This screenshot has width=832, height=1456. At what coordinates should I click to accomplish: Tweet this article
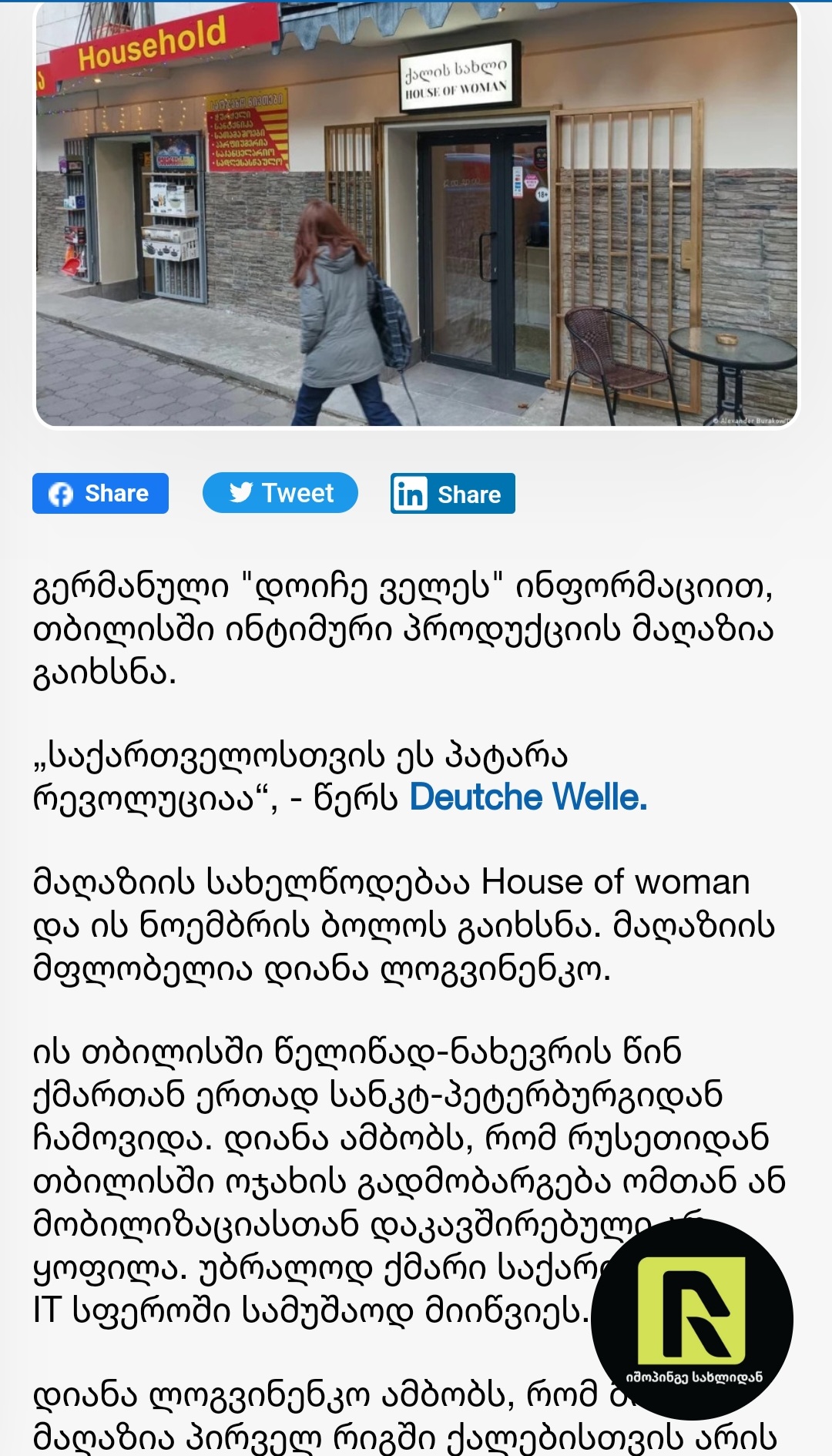coord(280,492)
